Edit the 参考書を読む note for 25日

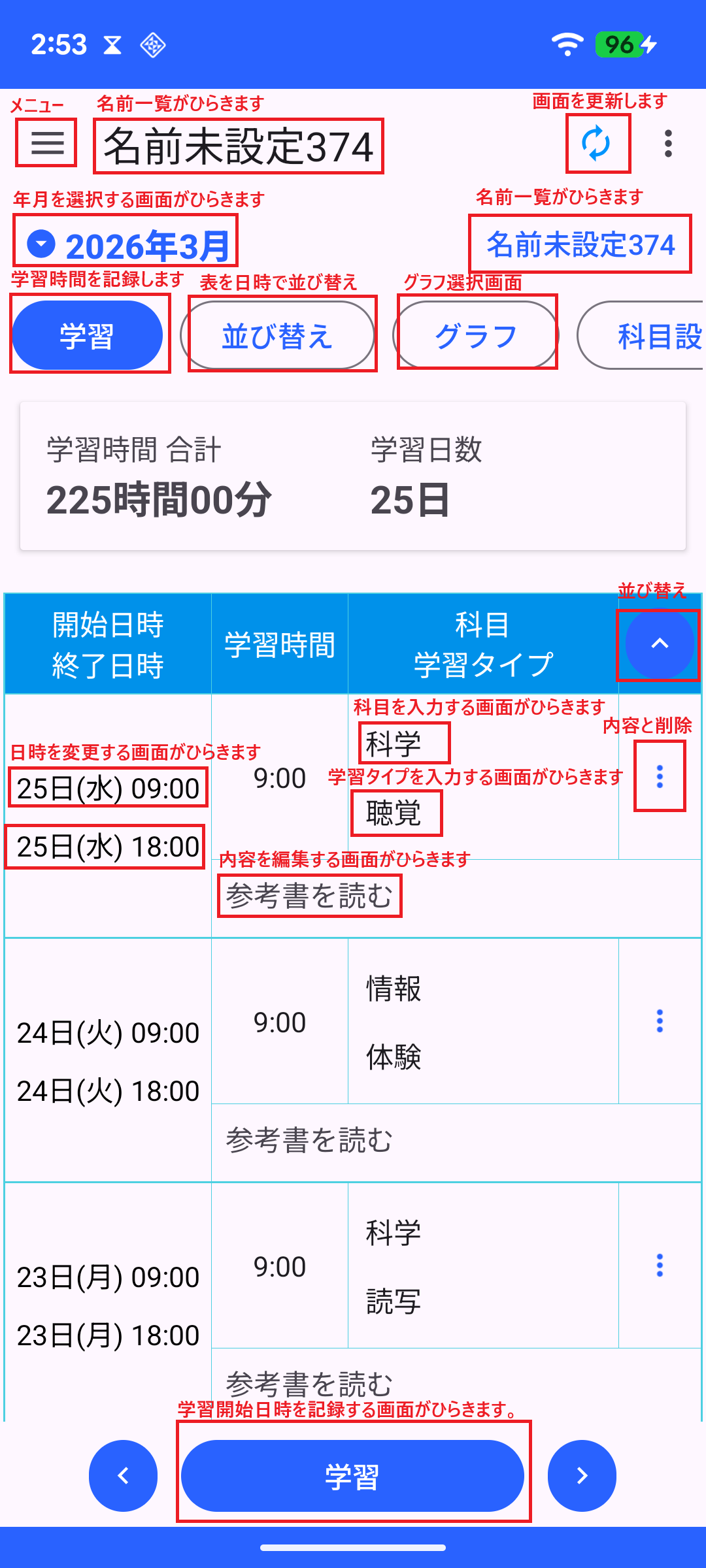point(309,896)
